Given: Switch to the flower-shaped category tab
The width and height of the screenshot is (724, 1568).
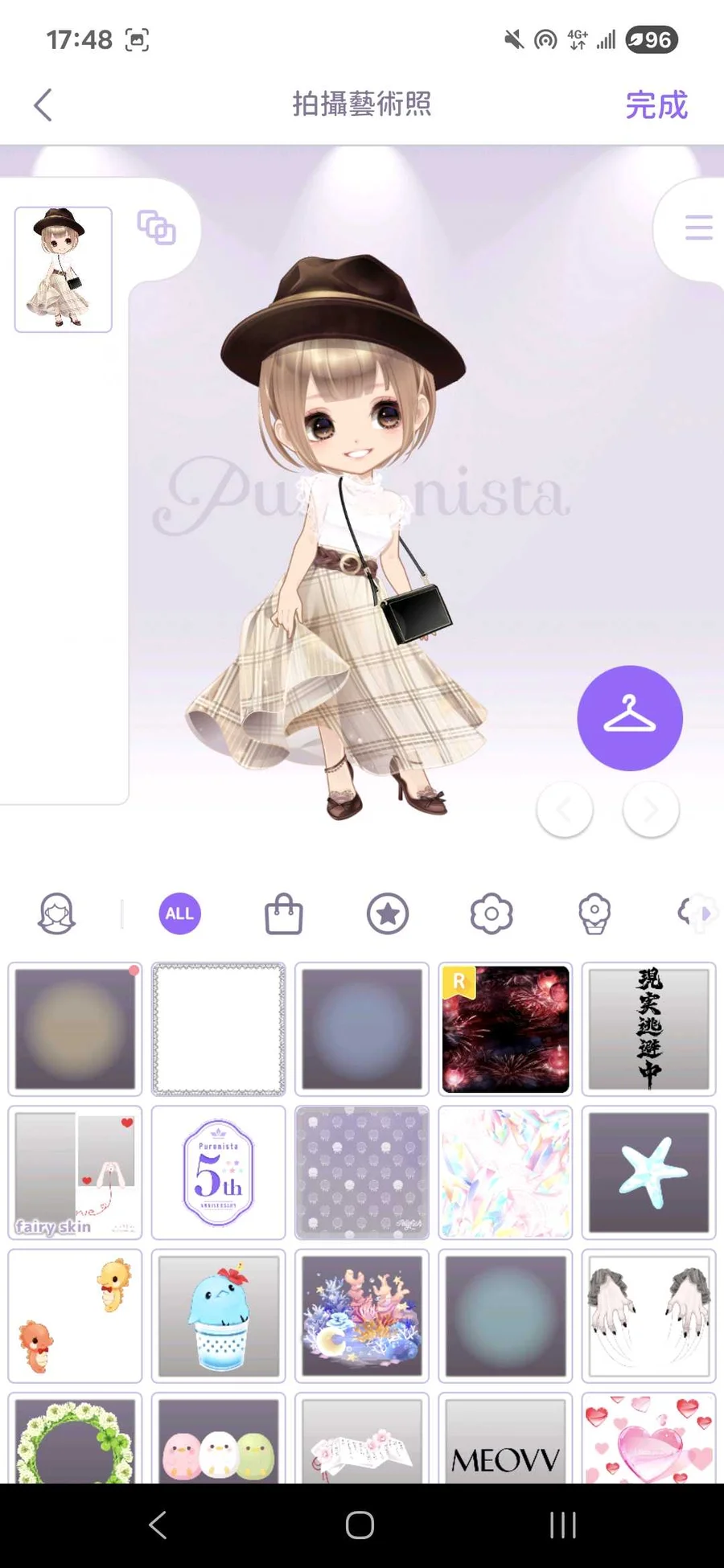Looking at the screenshot, I should pos(492,914).
